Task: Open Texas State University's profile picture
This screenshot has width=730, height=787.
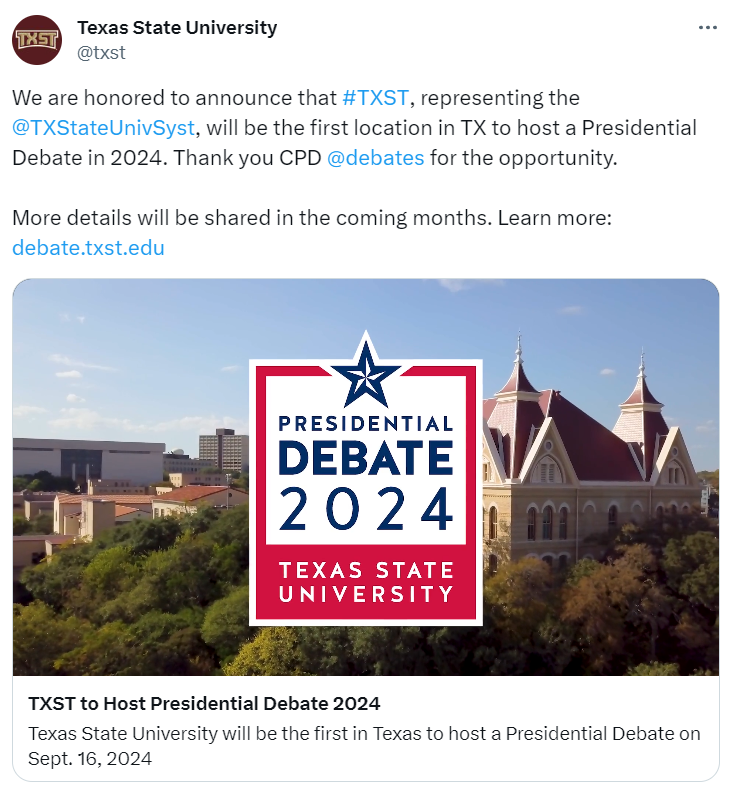Action: click(x=37, y=40)
